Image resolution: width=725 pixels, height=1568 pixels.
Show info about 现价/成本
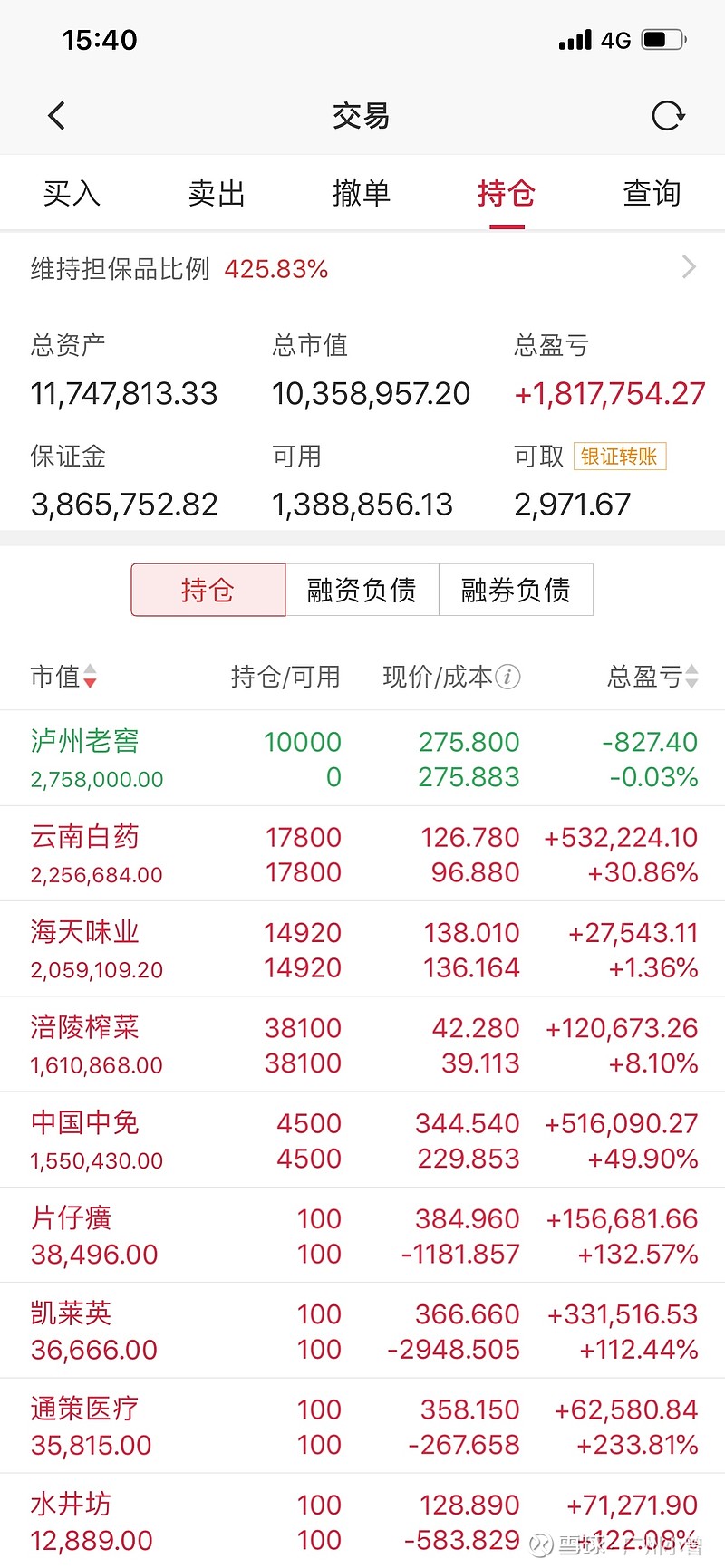pyautogui.click(x=508, y=677)
